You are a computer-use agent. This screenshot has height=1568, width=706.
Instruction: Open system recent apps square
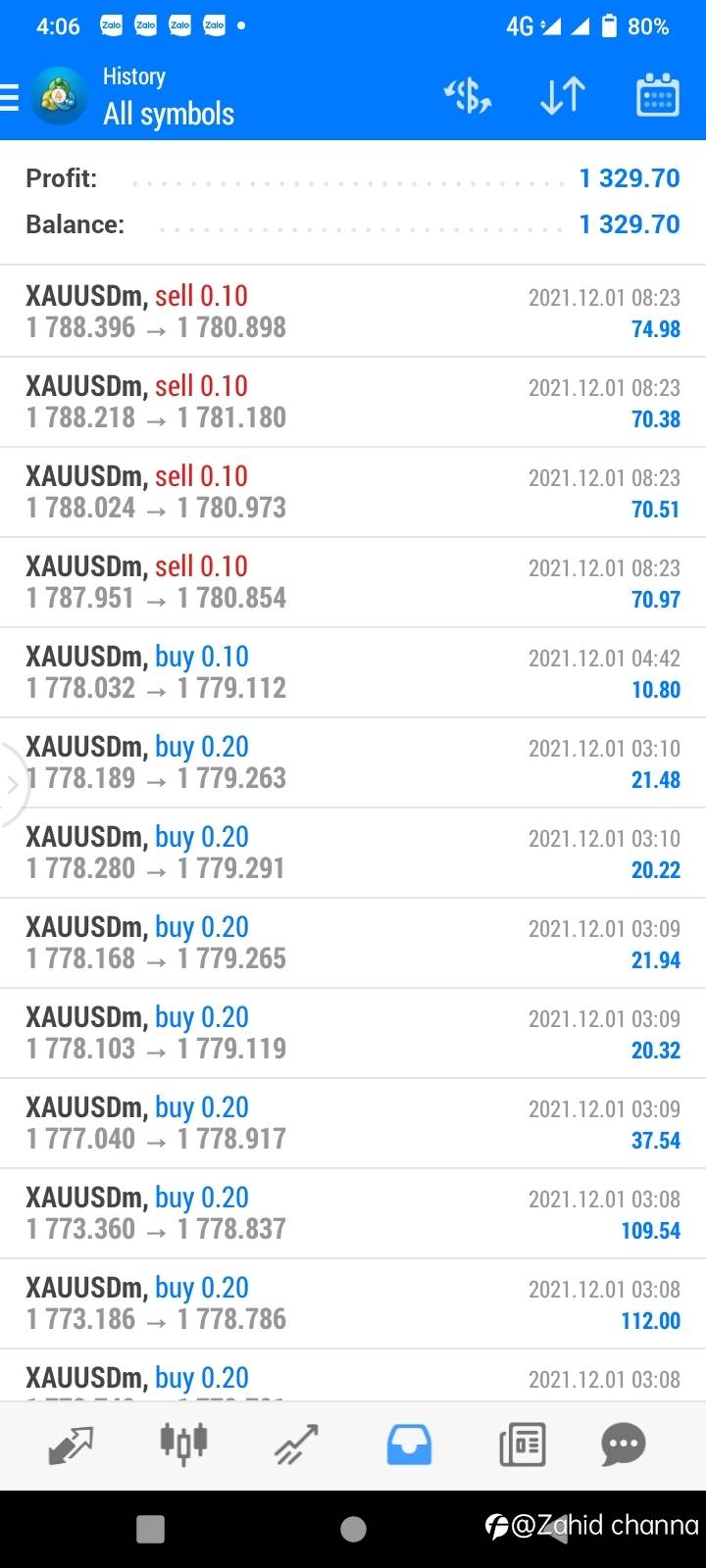(x=150, y=1529)
